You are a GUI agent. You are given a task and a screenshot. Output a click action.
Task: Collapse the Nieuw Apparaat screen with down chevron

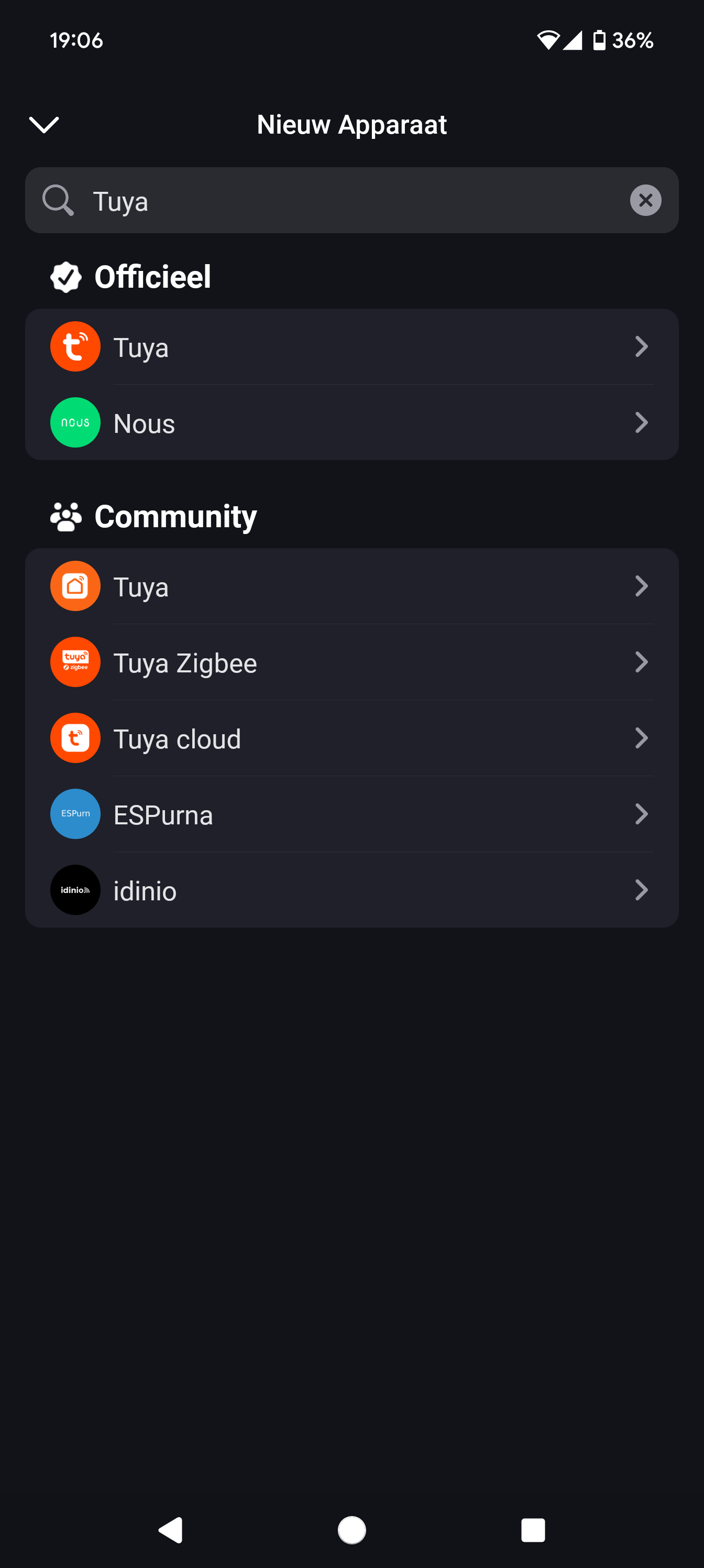pyautogui.click(x=44, y=125)
